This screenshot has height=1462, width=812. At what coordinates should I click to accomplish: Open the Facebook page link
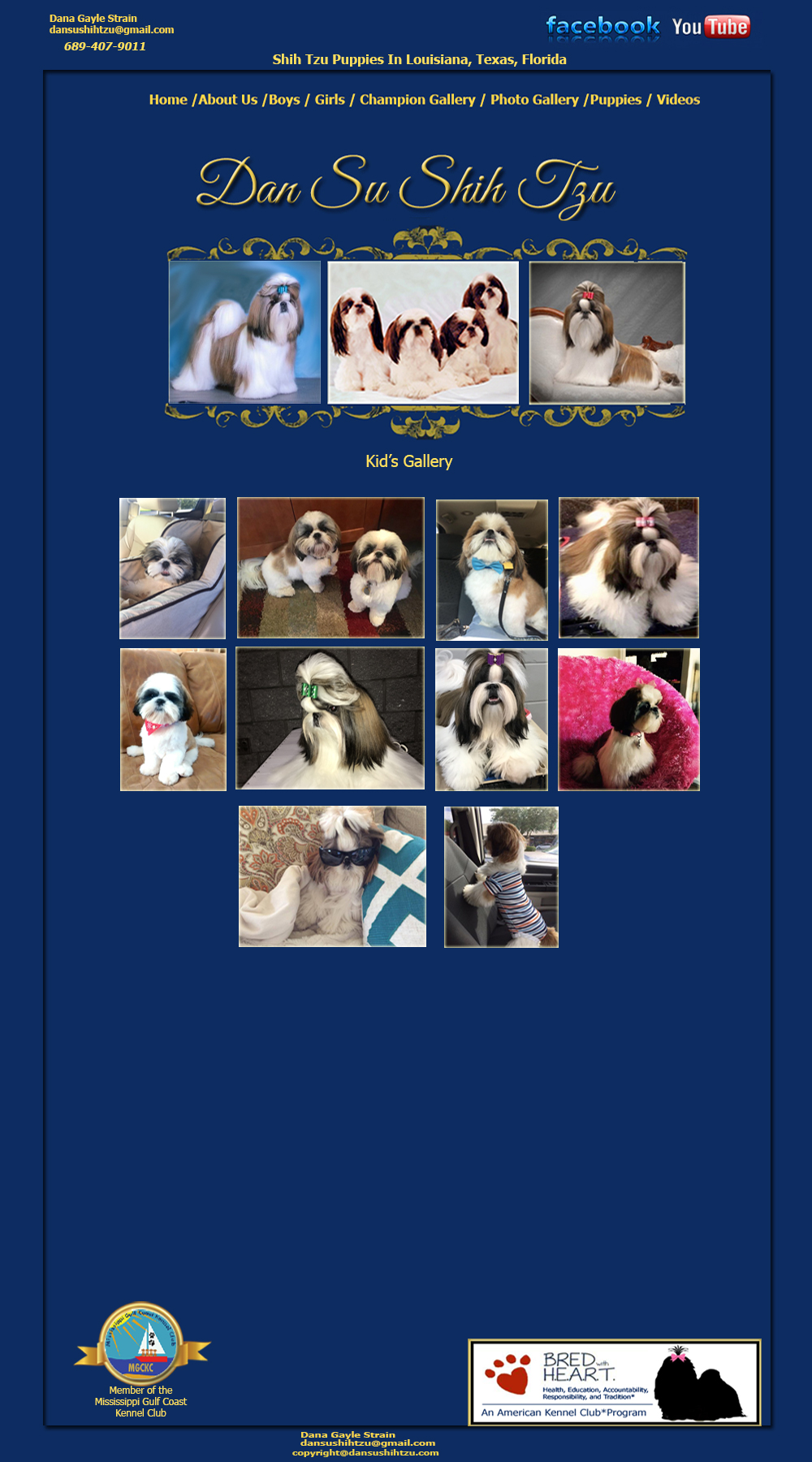pyautogui.click(x=603, y=27)
